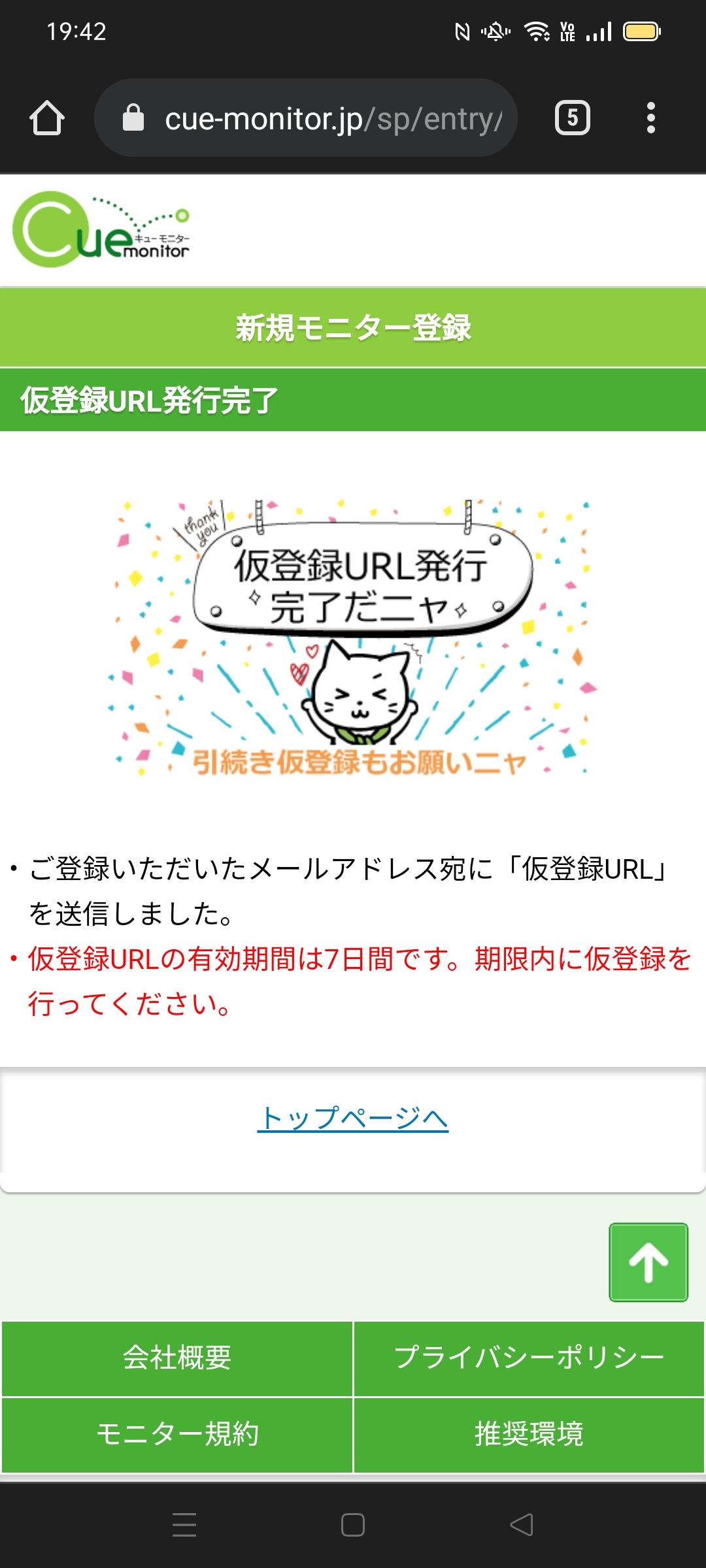Follow the トップページへ link
This screenshot has height=1568, width=706.
click(353, 1119)
